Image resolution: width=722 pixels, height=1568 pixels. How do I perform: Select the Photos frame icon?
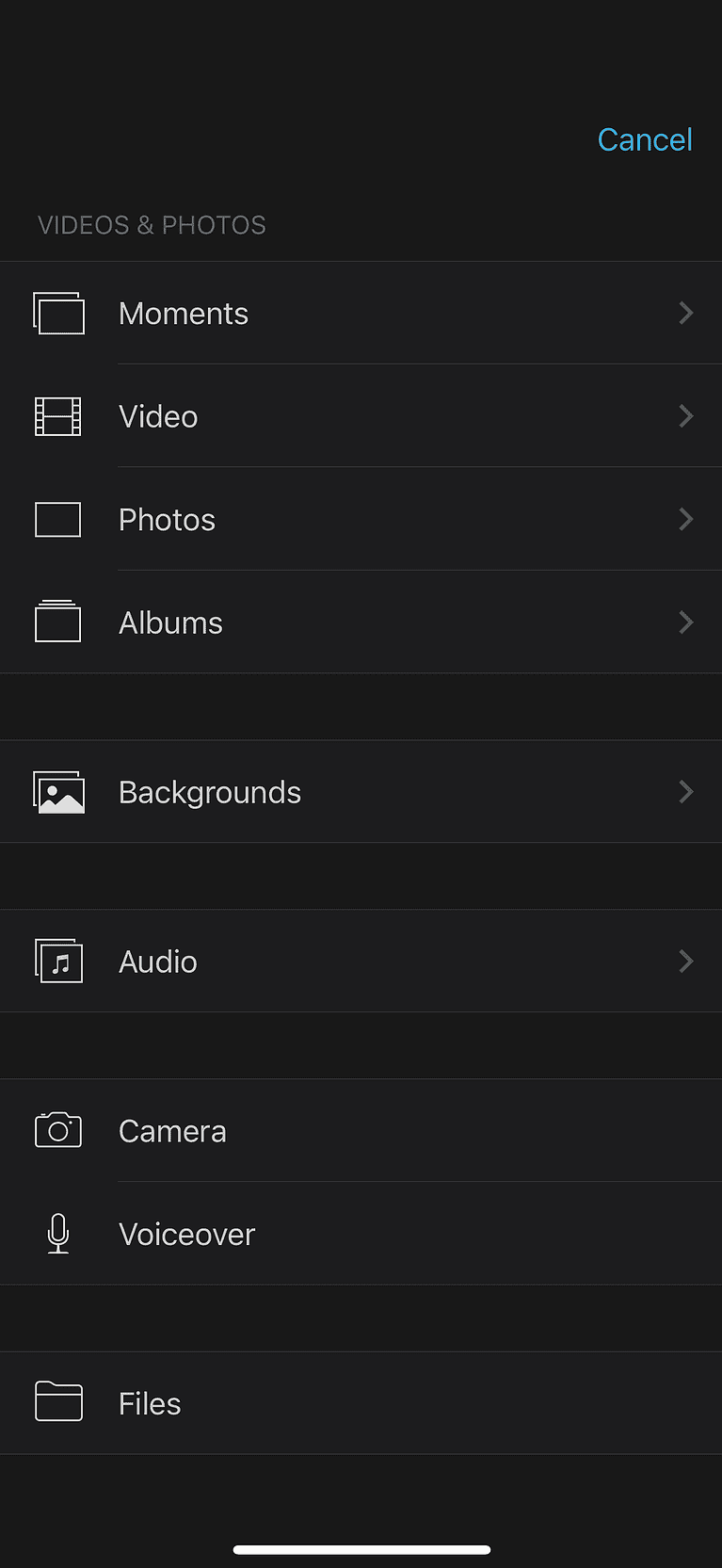(x=57, y=519)
